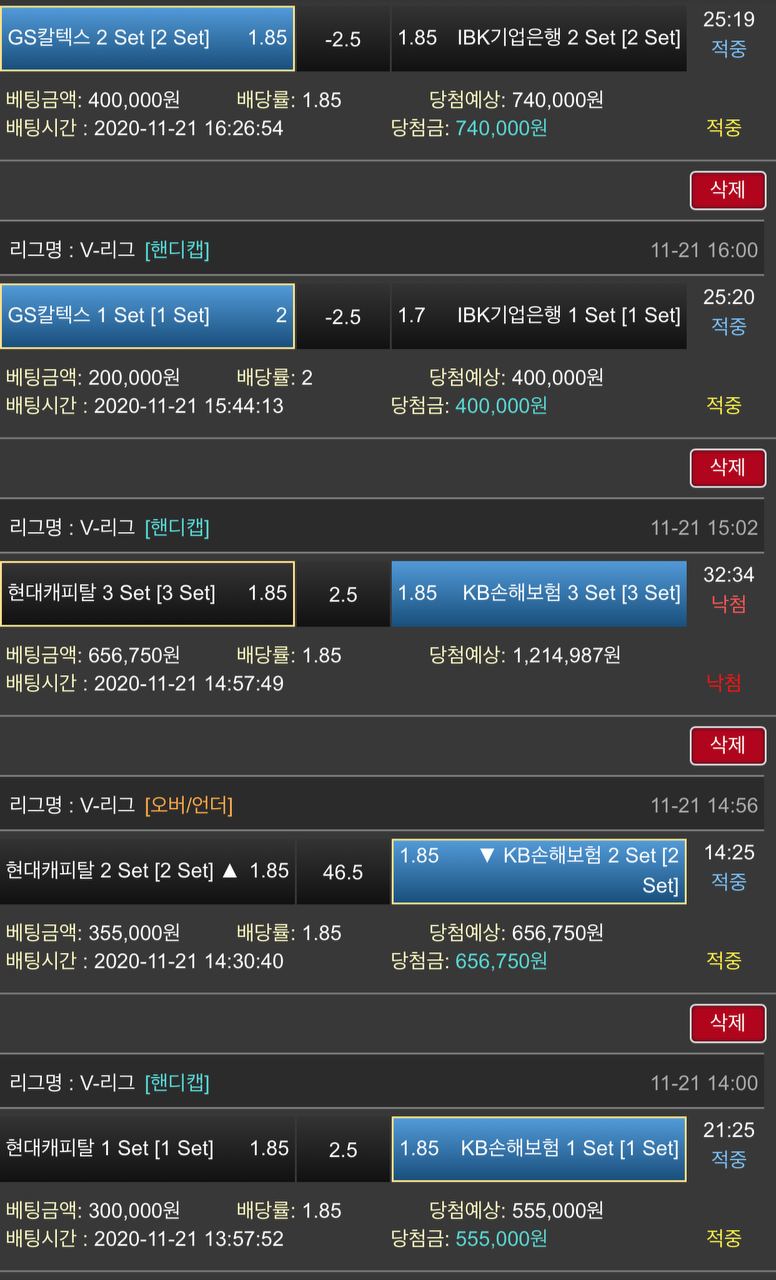Tap 삭제 under the 현대캐피탈 3 Set lost bet
The image size is (776, 1280).
(727, 745)
